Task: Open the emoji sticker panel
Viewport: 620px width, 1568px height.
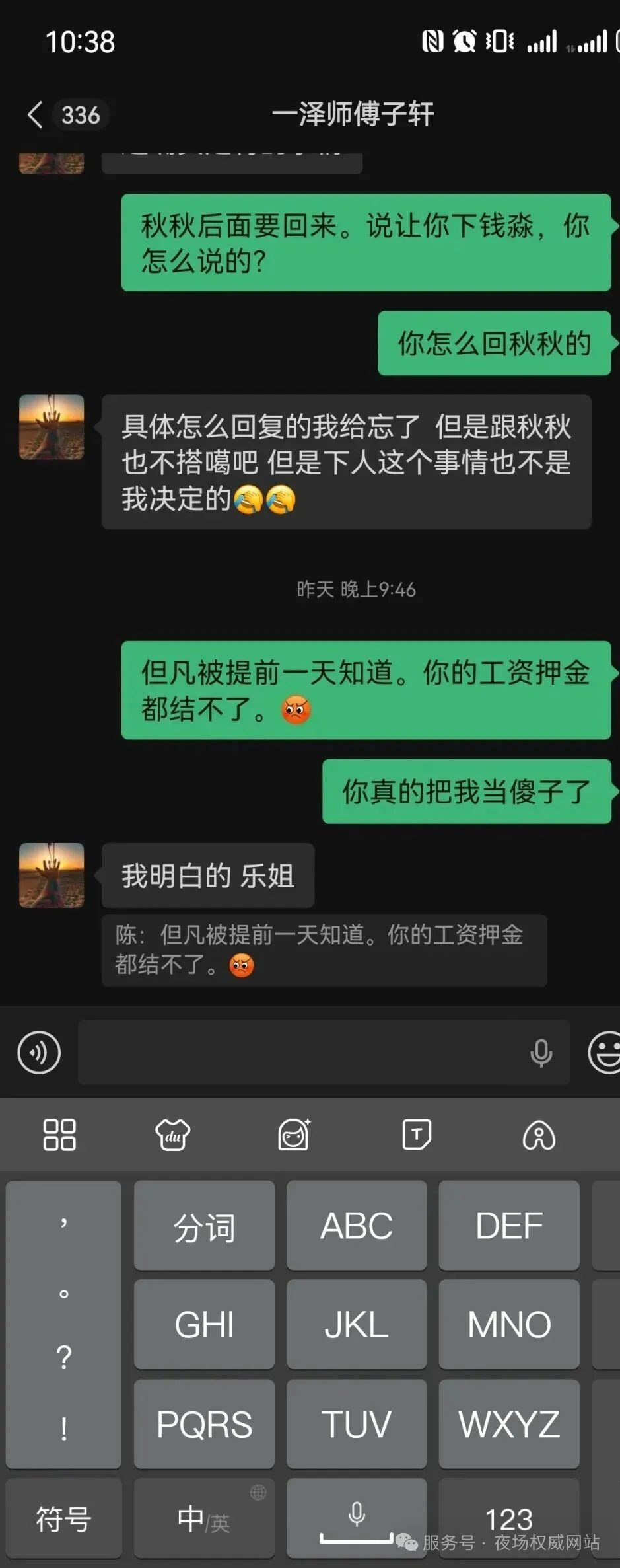Action: coord(603,1052)
